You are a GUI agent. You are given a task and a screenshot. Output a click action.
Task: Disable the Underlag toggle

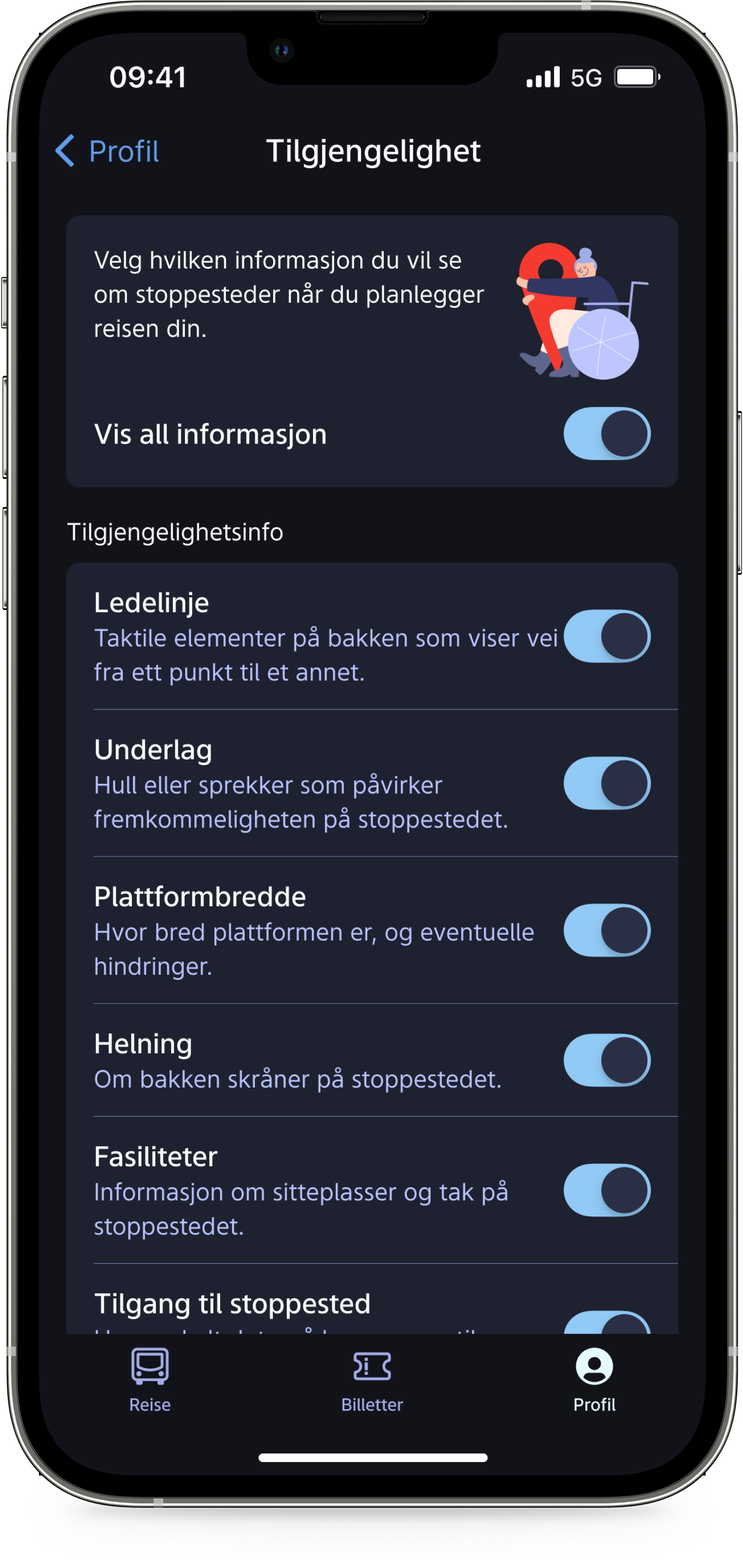coord(606,783)
